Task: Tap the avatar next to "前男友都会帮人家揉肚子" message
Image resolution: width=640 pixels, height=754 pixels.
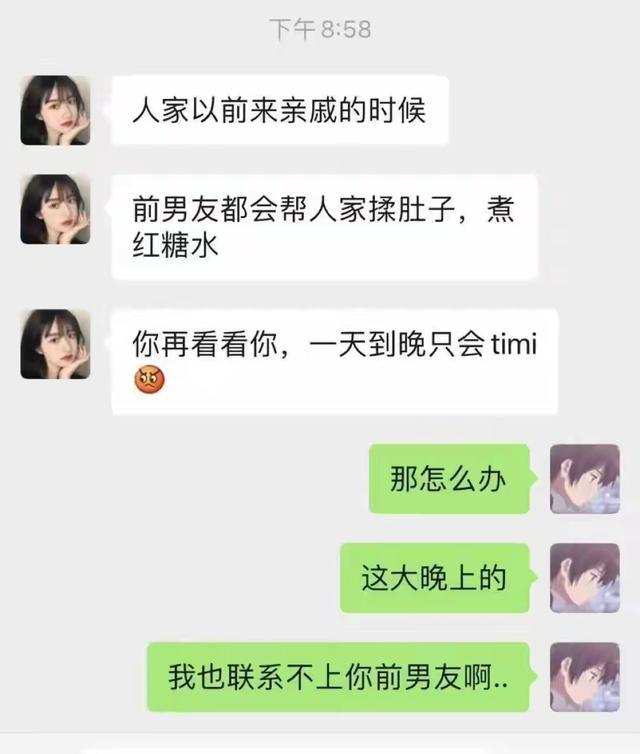Action: (x=55, y=210)
